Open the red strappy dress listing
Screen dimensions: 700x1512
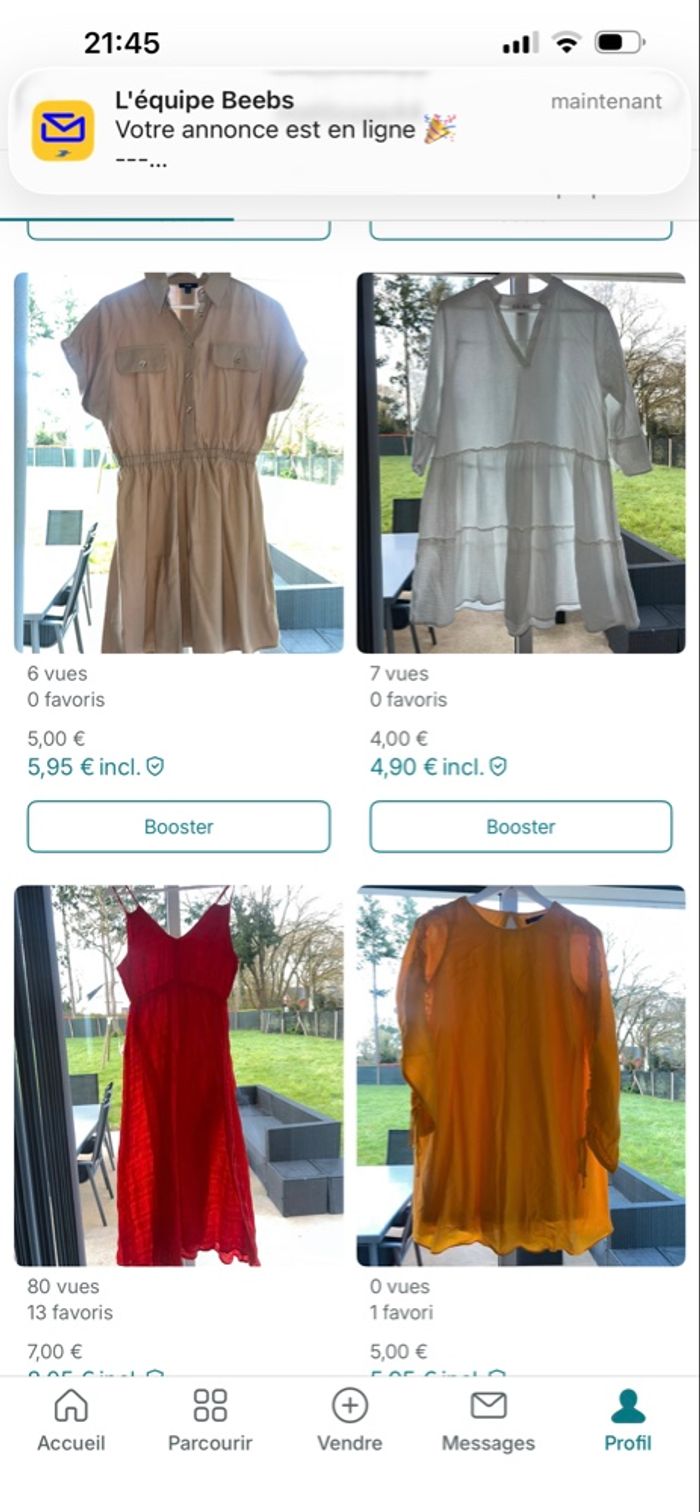[x=179, y=1076]
